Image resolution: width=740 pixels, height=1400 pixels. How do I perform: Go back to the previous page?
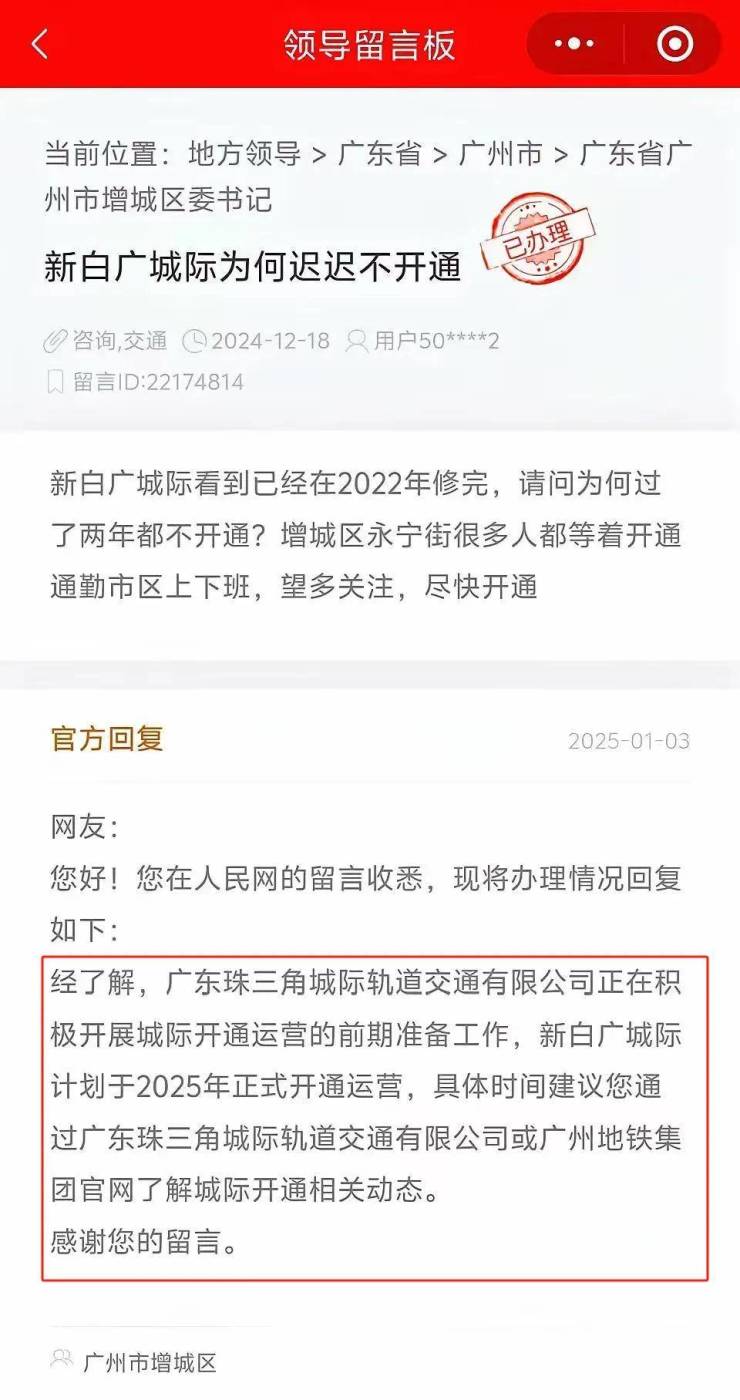tap(40, 44)
